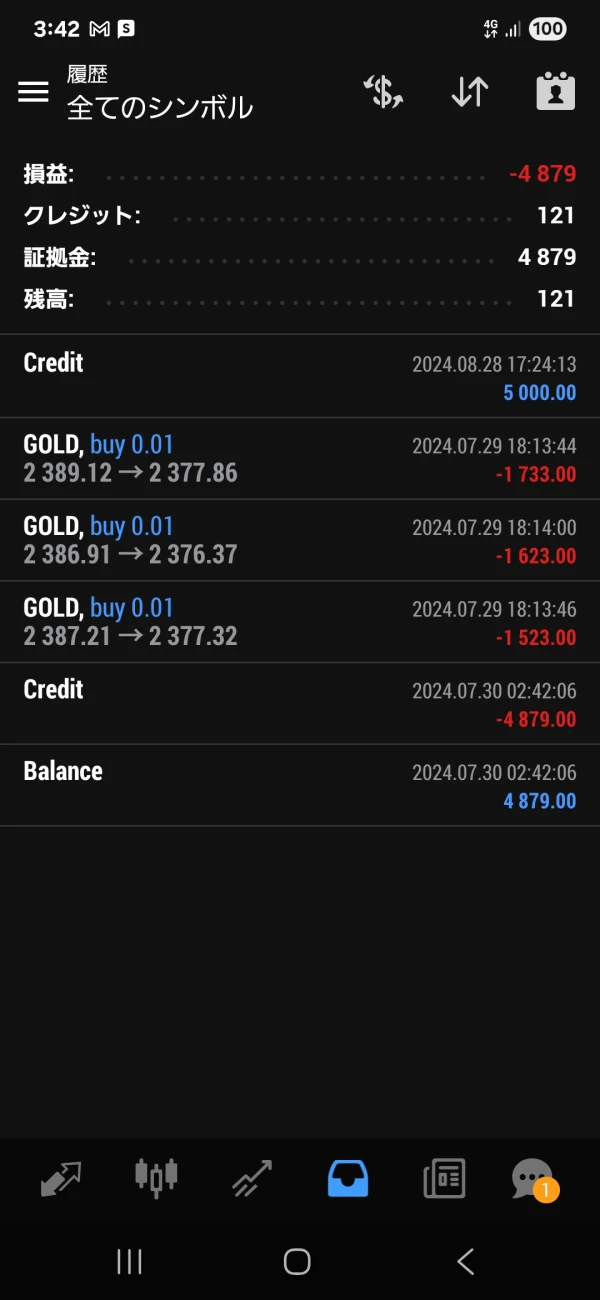Viewport: 600px width, 1300px height.
Task: Expand the GOLD trade with -1 523.00 loss
Action: pyautogui.click(x=300, y=622)
